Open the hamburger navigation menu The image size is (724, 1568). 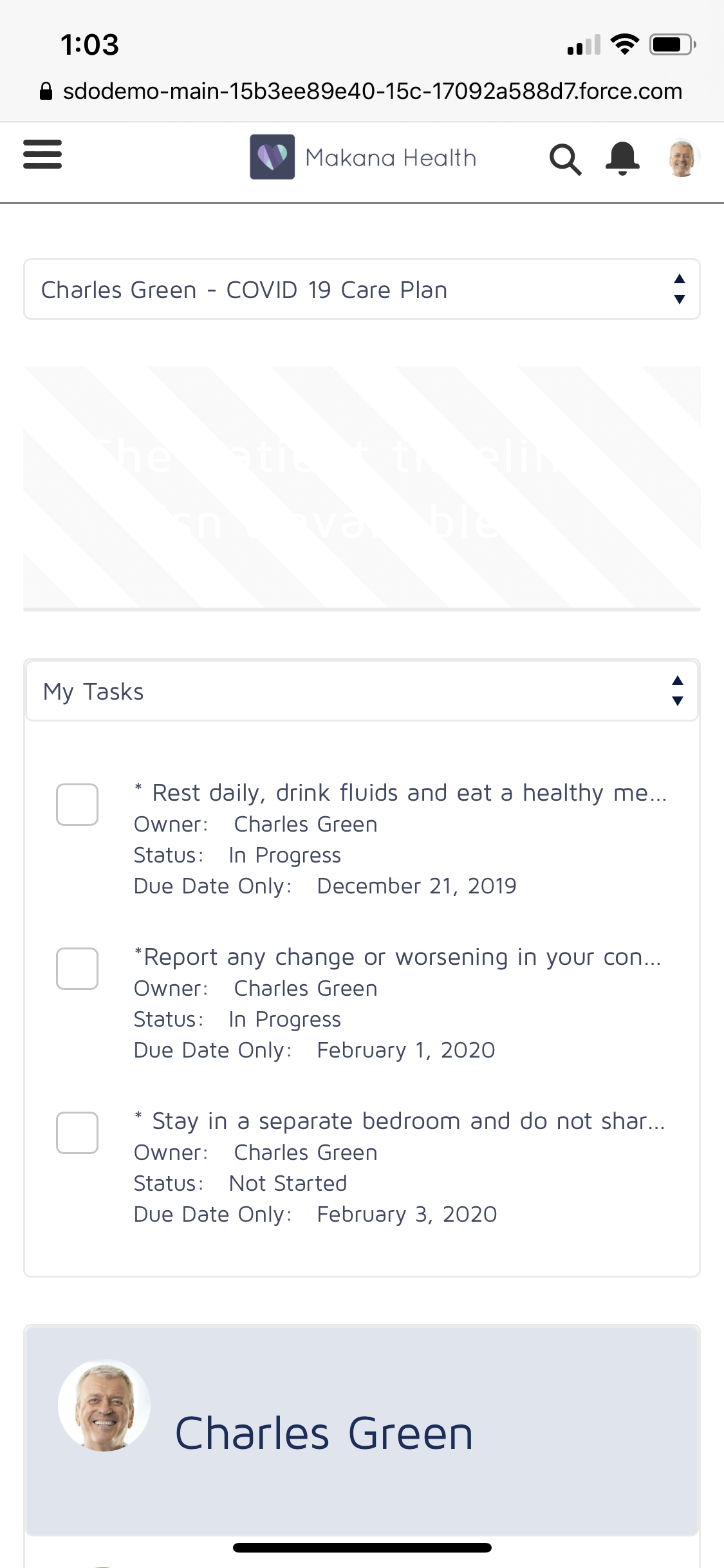coord(42,155)
